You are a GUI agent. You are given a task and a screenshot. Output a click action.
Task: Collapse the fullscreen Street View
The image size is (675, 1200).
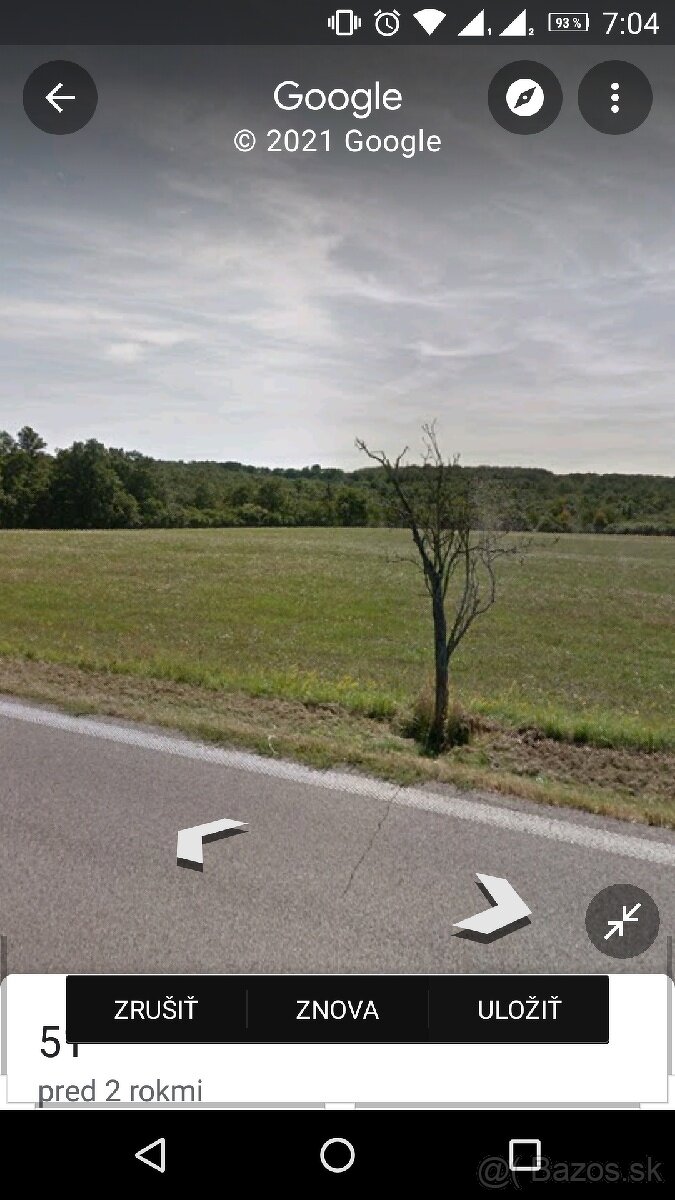pos(622,921)
